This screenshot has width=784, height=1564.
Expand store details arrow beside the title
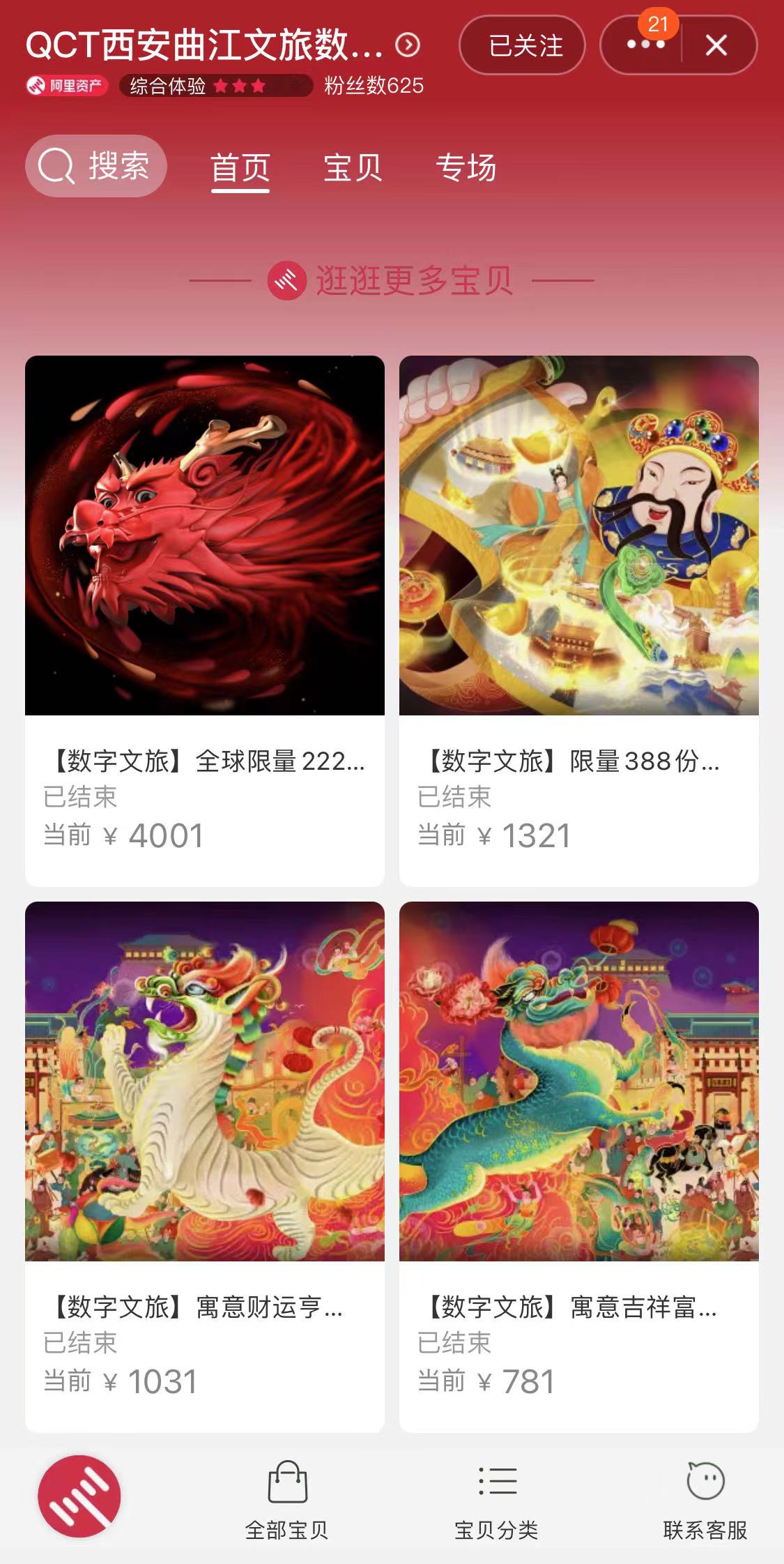point(408,45)
